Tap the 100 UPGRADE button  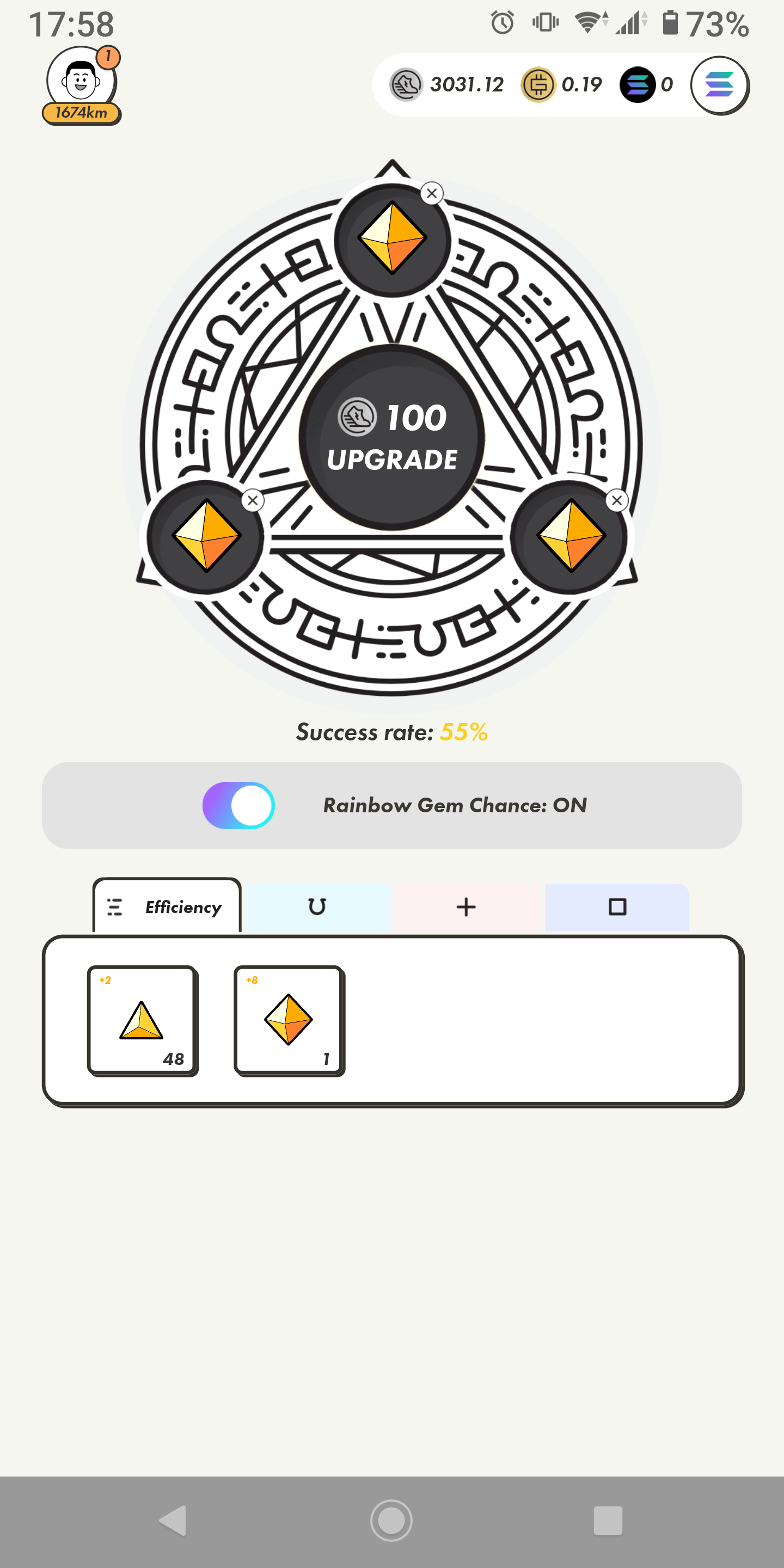391,437
